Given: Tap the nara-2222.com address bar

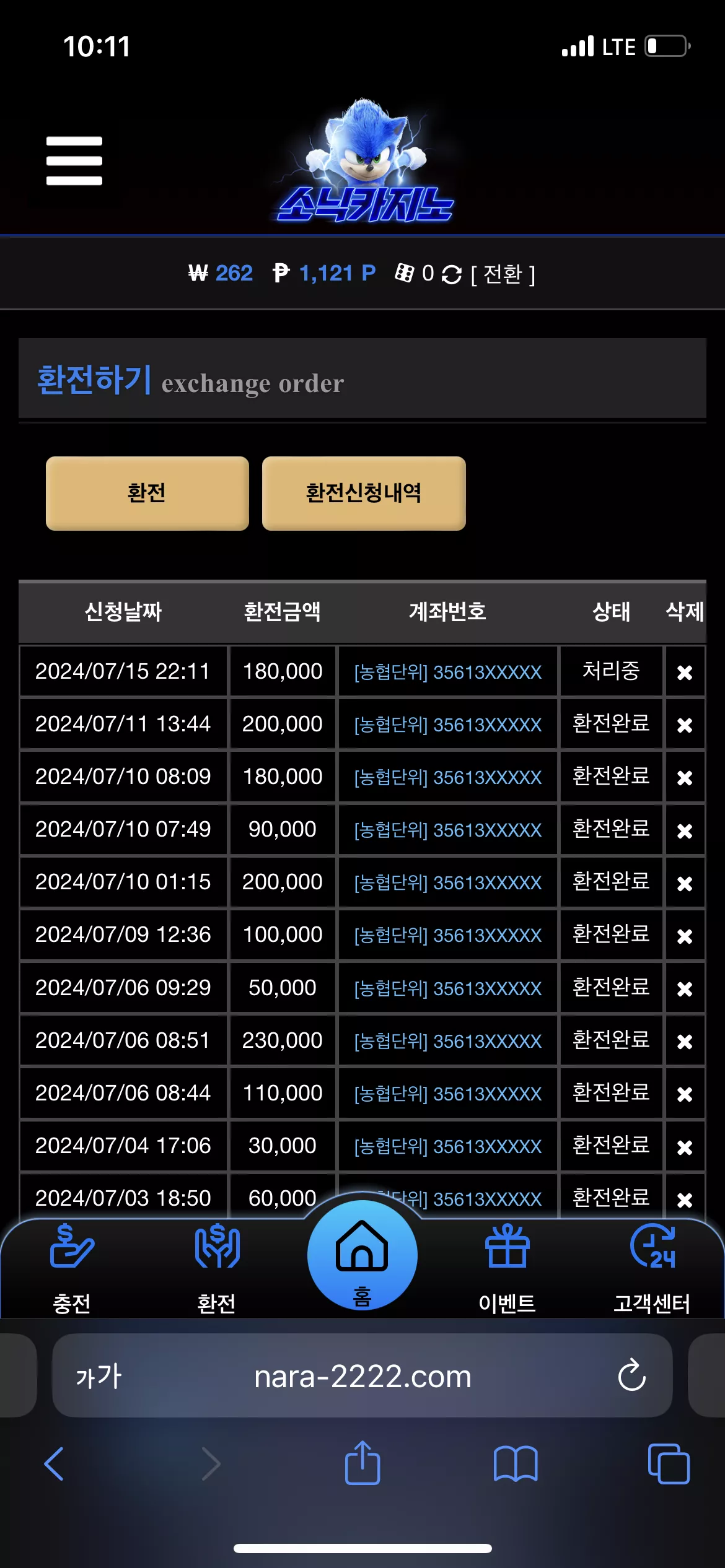Looking at the screenshot, I should pos(362,1377).
